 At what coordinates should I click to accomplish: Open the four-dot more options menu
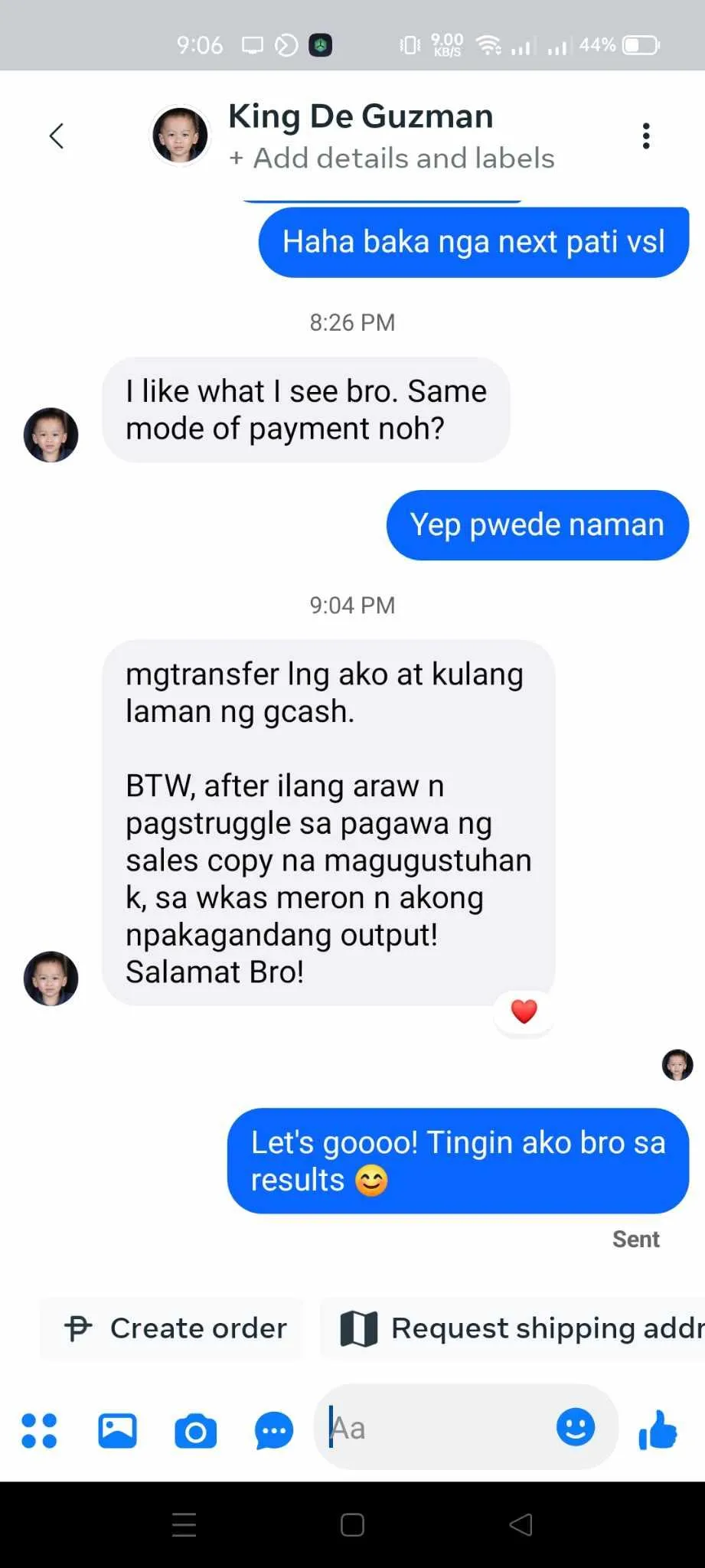click(39, 1429)
